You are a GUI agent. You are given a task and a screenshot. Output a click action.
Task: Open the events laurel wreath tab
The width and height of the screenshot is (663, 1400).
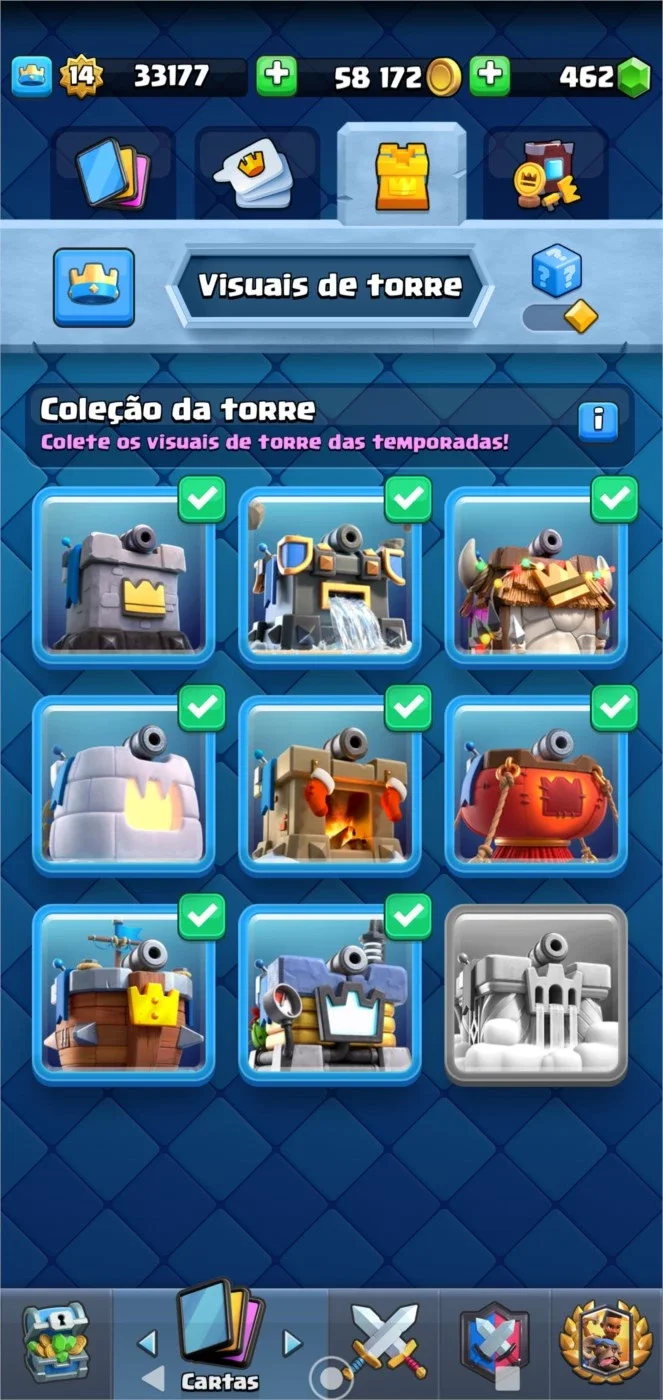[605, 1342]
